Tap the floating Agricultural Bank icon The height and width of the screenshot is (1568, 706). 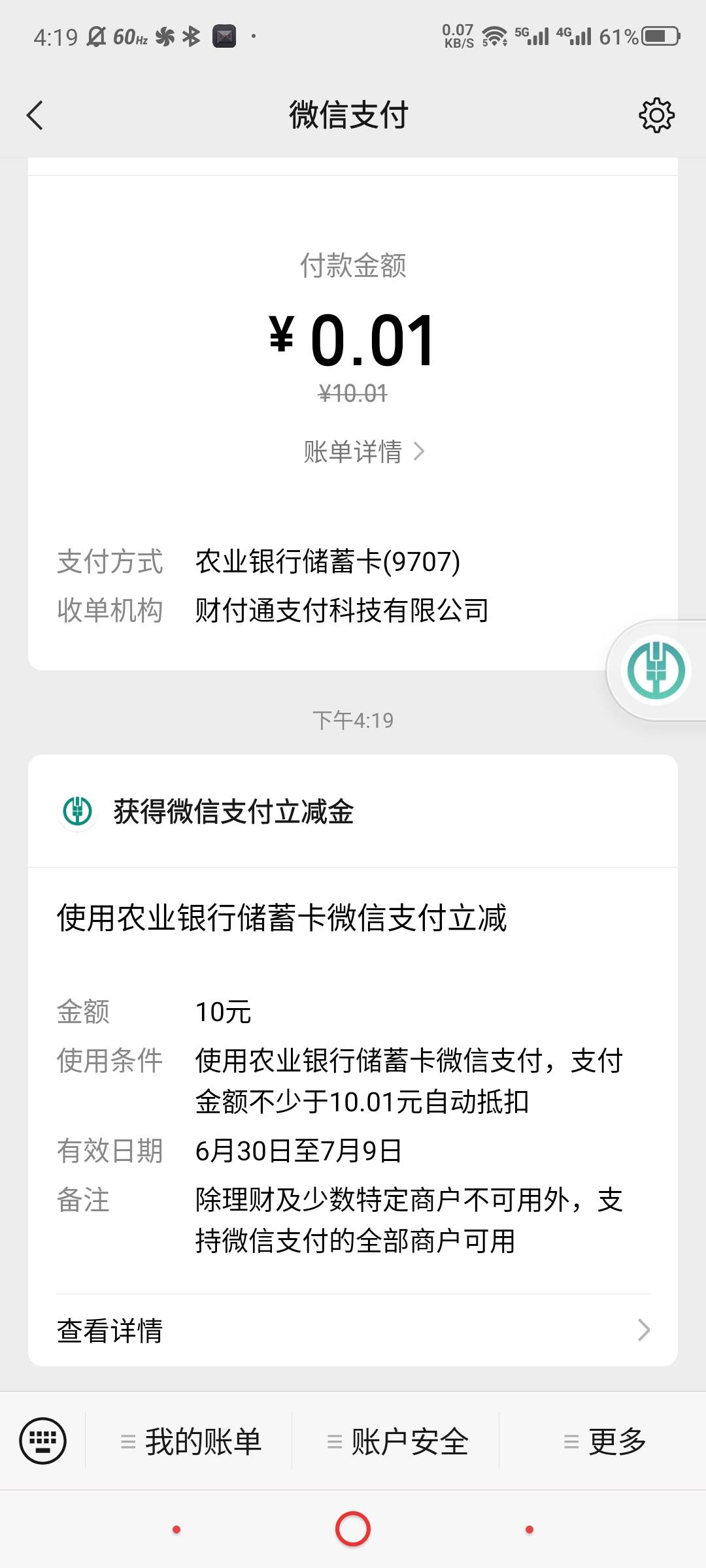(656, 670)
